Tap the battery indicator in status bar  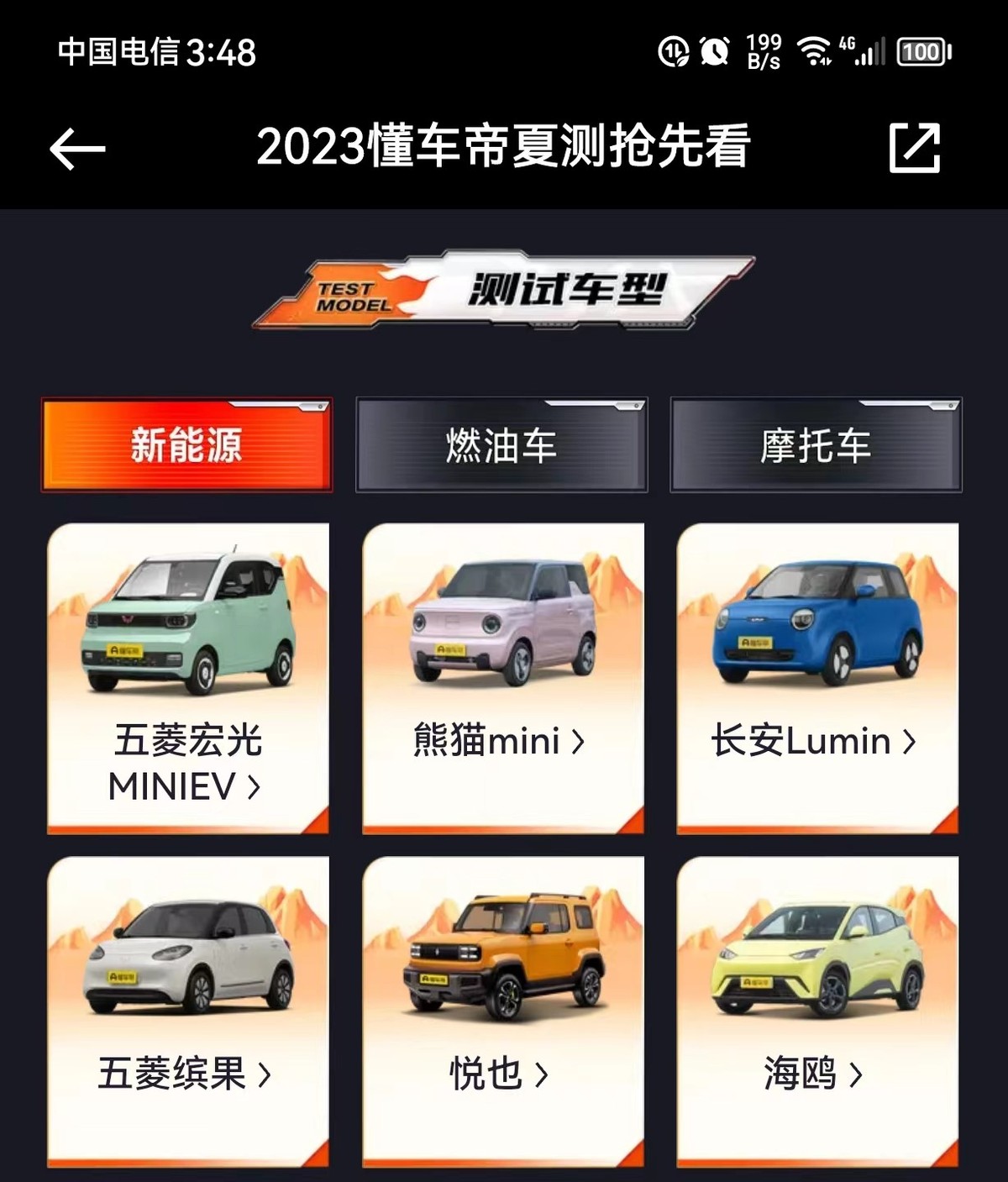pos(922,52)
